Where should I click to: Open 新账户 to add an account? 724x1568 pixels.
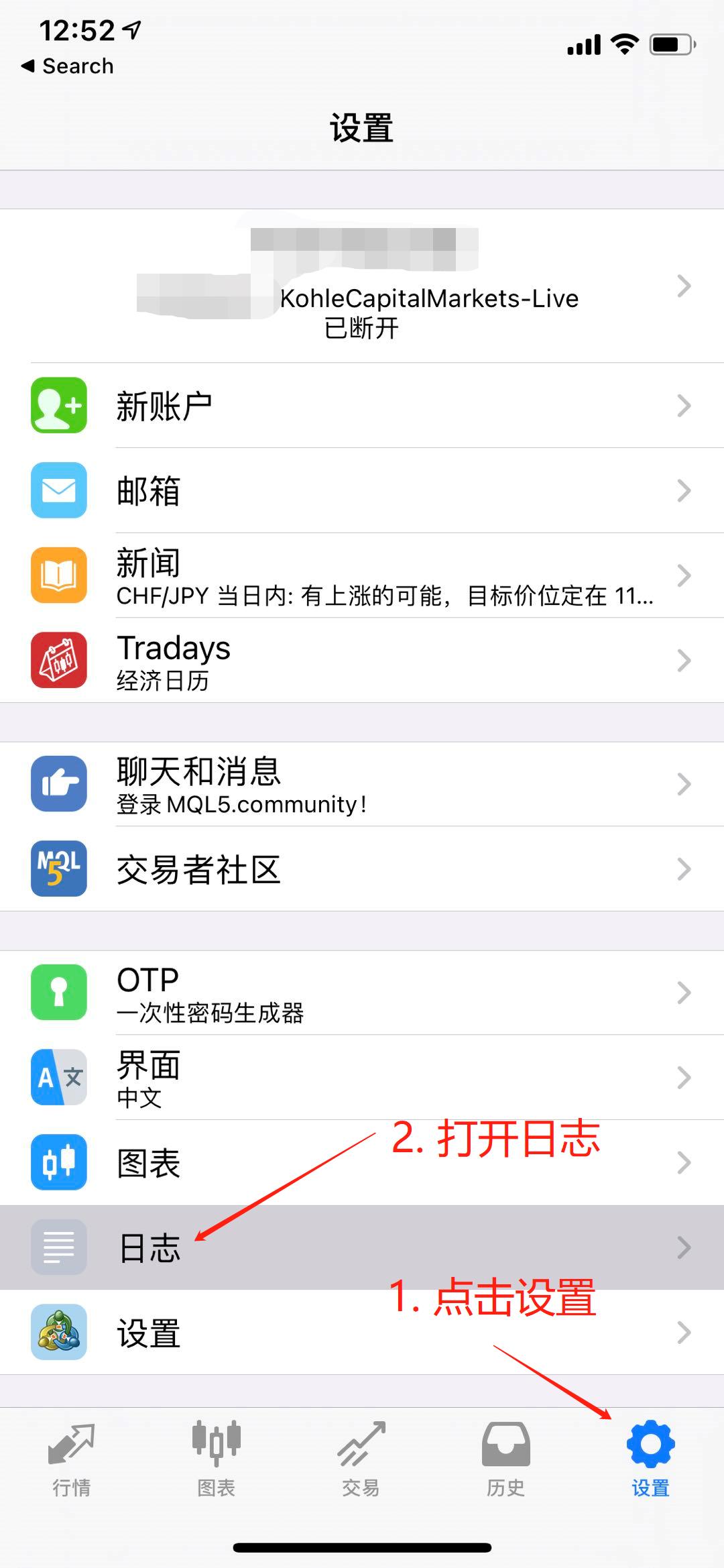362,405
